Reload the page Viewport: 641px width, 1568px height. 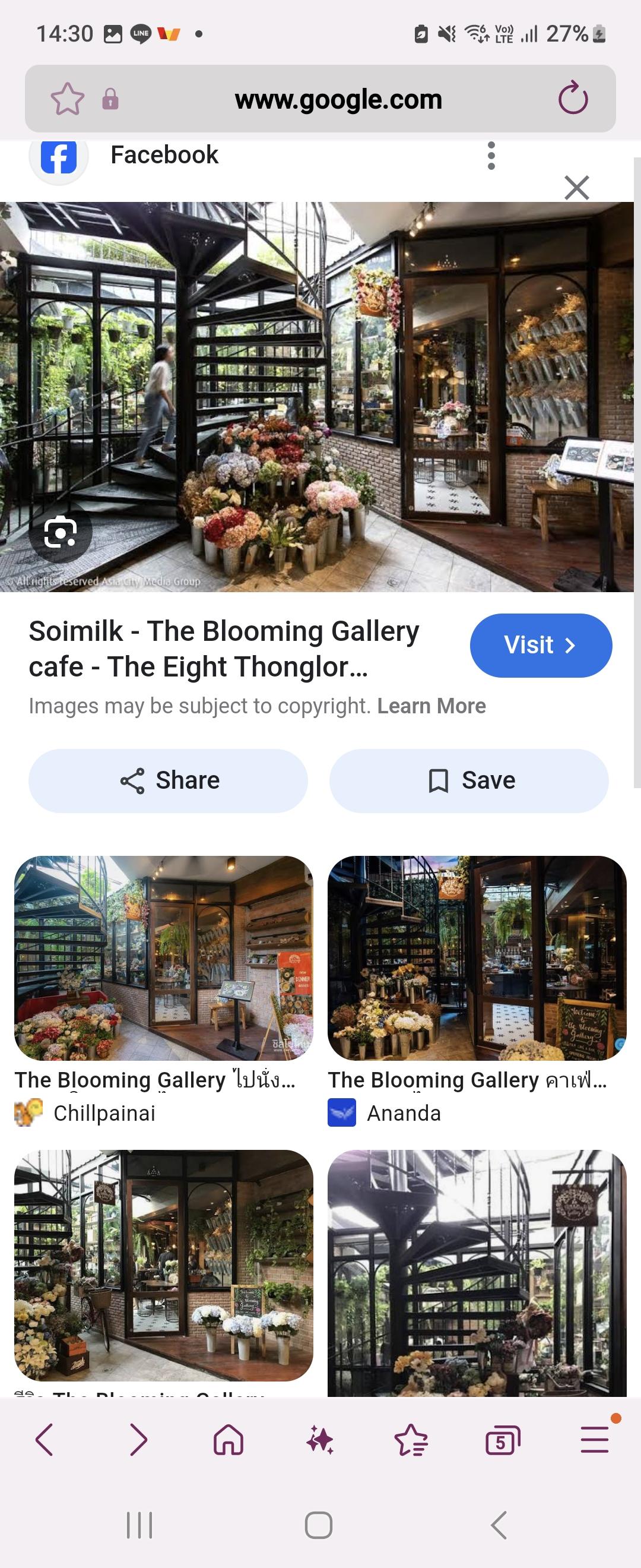click(x=573, y=99)
